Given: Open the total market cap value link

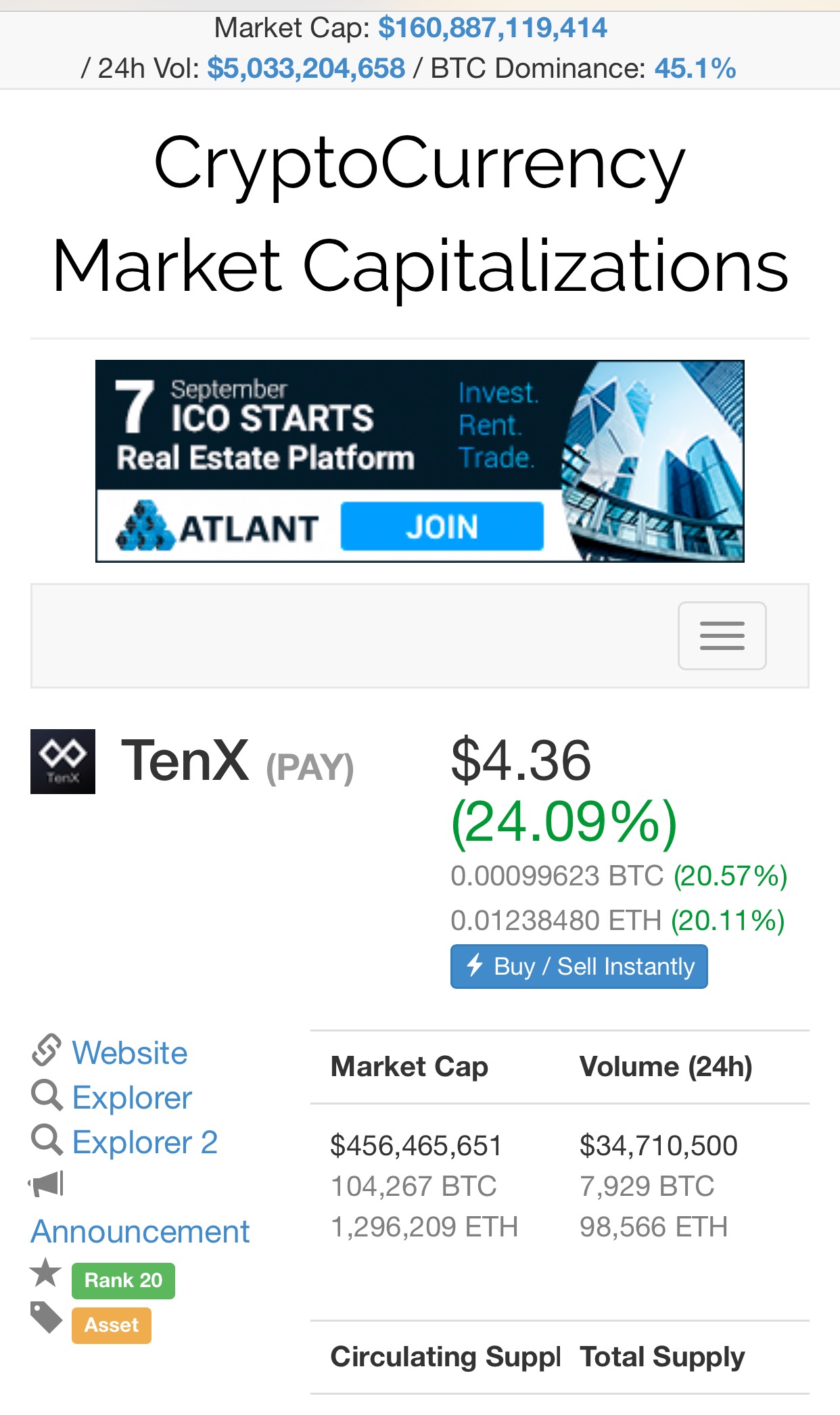Looking at the screenshot, I should pos(492,28).
